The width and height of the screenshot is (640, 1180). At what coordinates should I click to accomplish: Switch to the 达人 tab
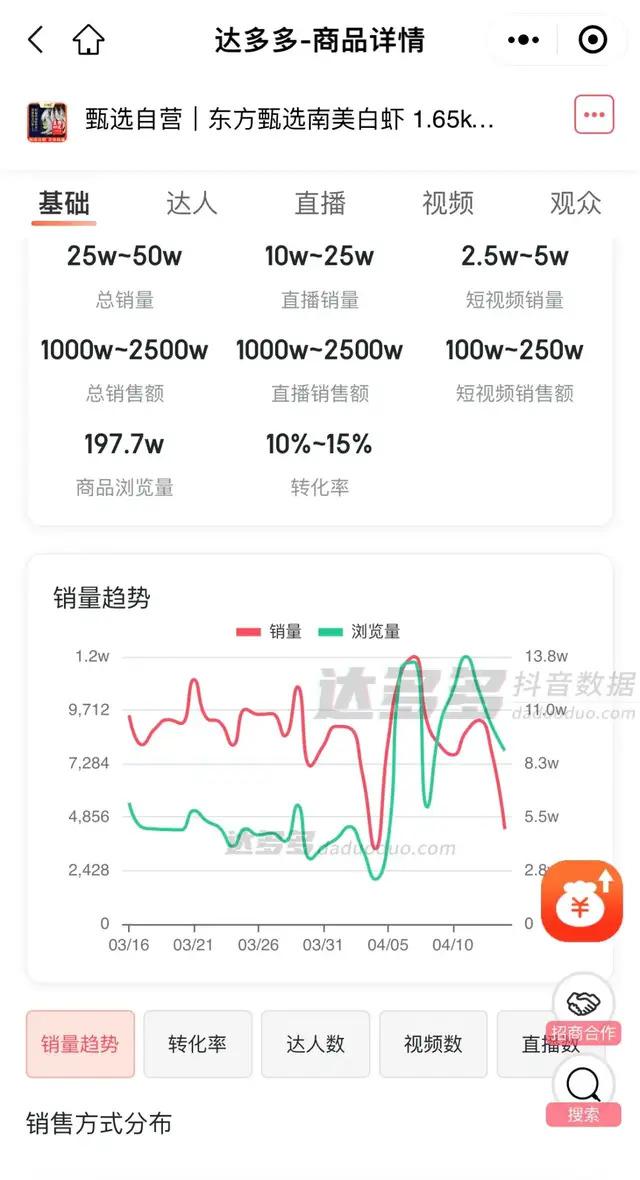click(191, 203)
